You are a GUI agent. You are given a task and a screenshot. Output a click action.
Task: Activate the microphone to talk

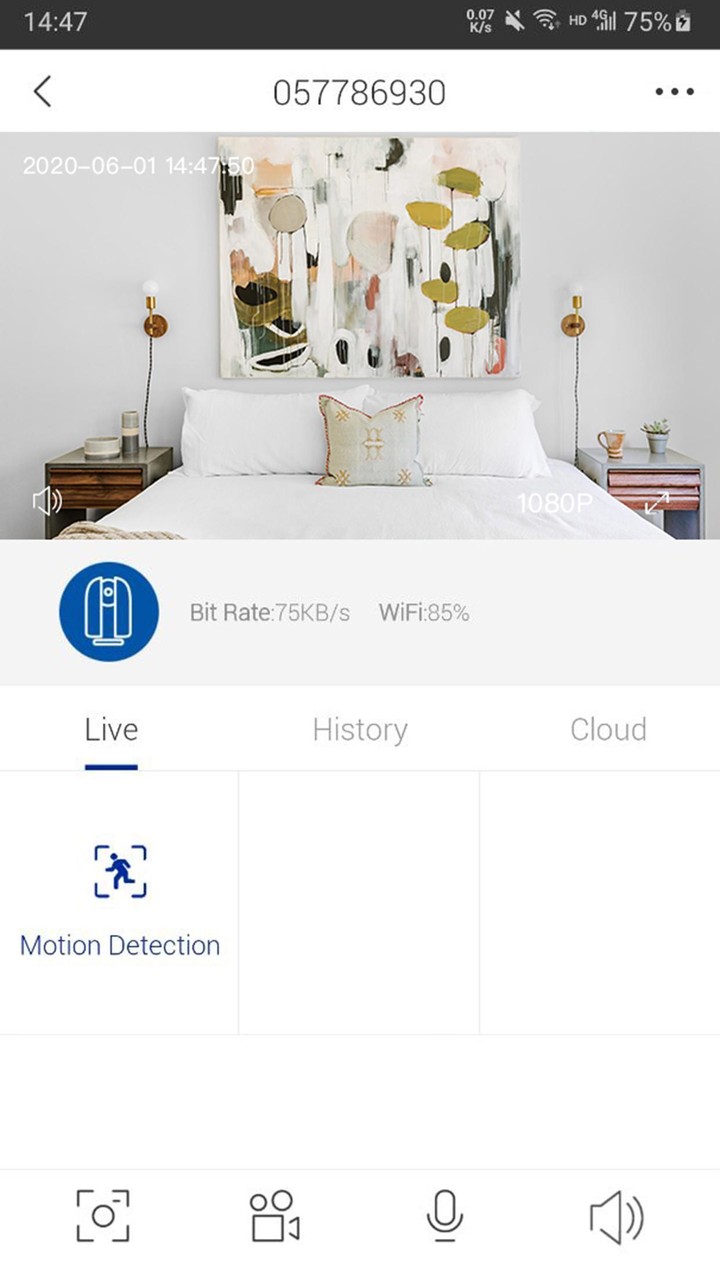444,1216
